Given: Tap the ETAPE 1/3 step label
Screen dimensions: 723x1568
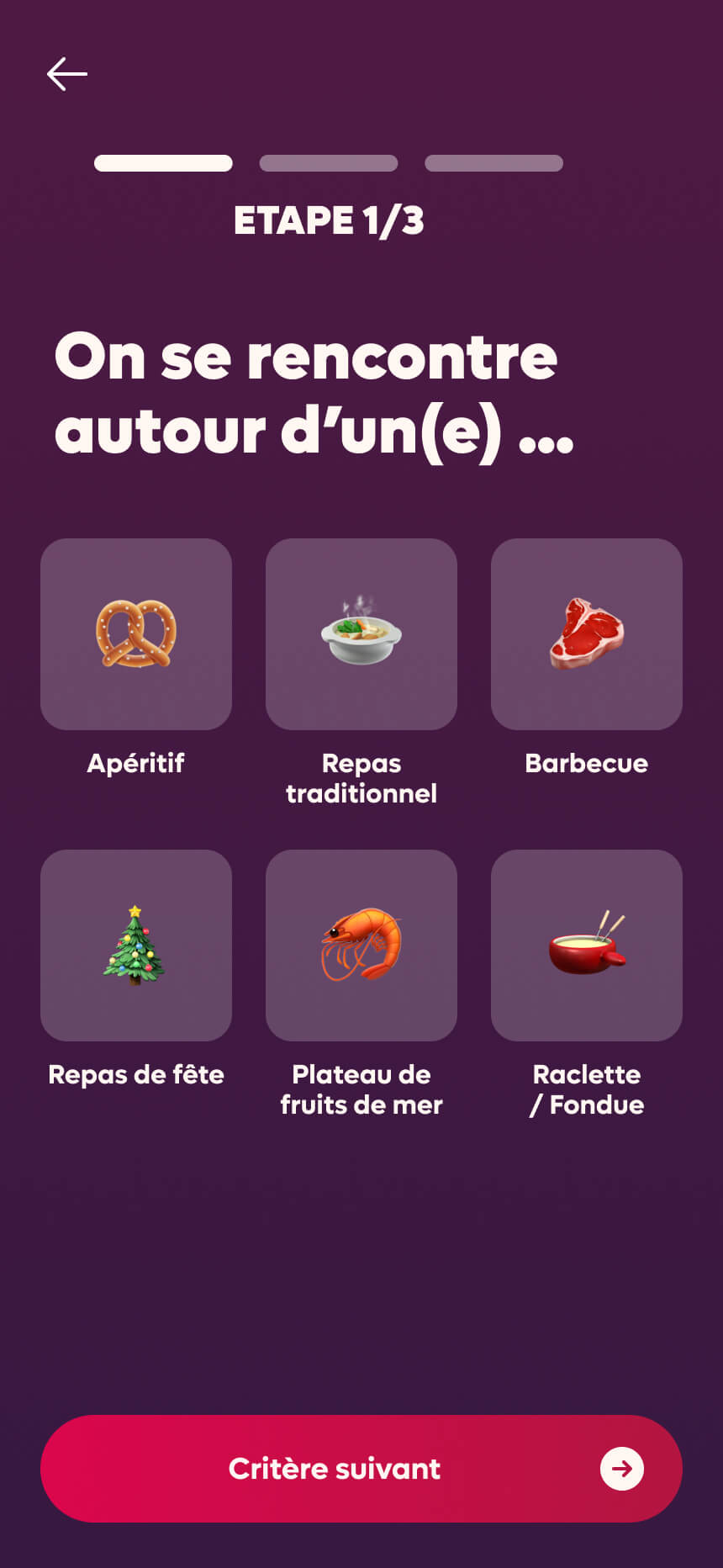Looking at the screenshot, I should click(330, 221).
